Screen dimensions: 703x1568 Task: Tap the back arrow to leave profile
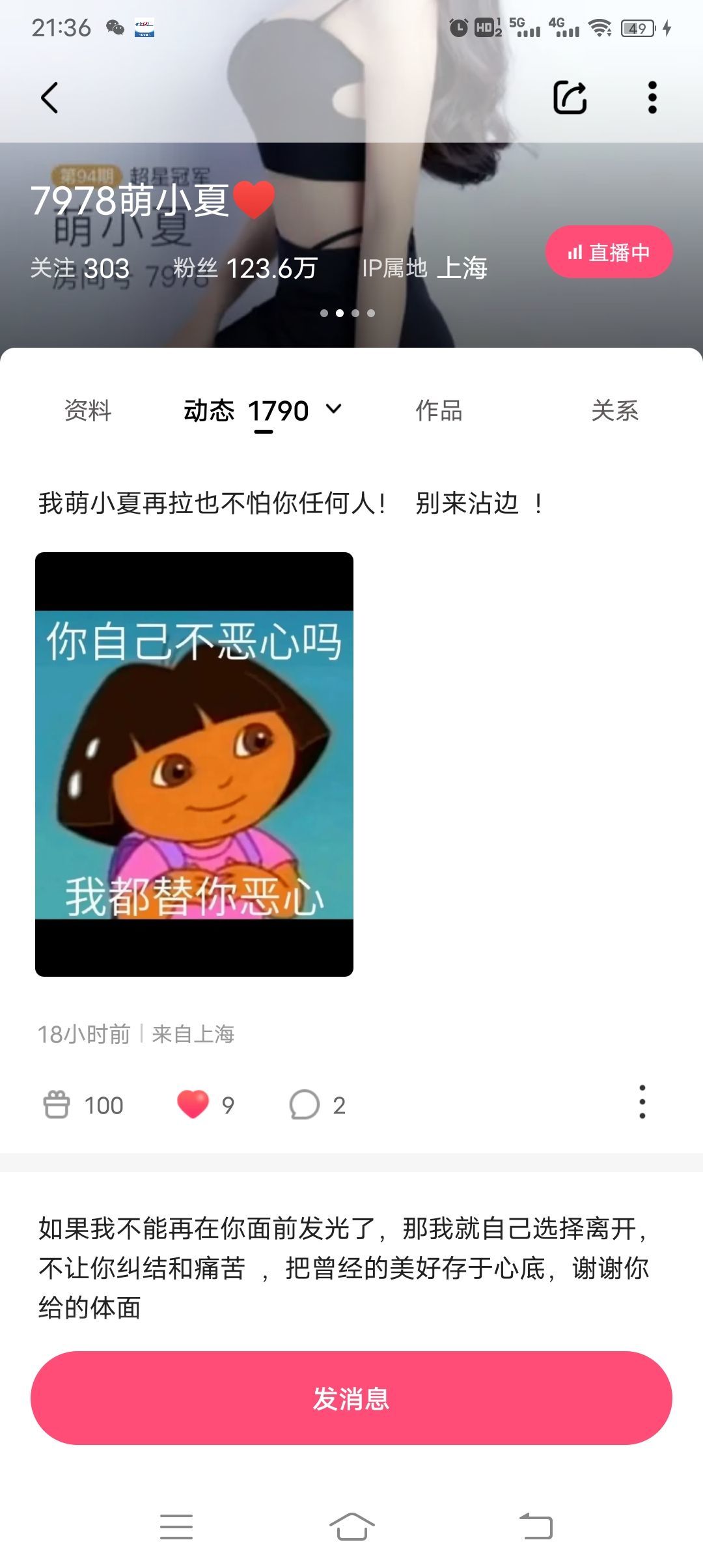[49, 99]
